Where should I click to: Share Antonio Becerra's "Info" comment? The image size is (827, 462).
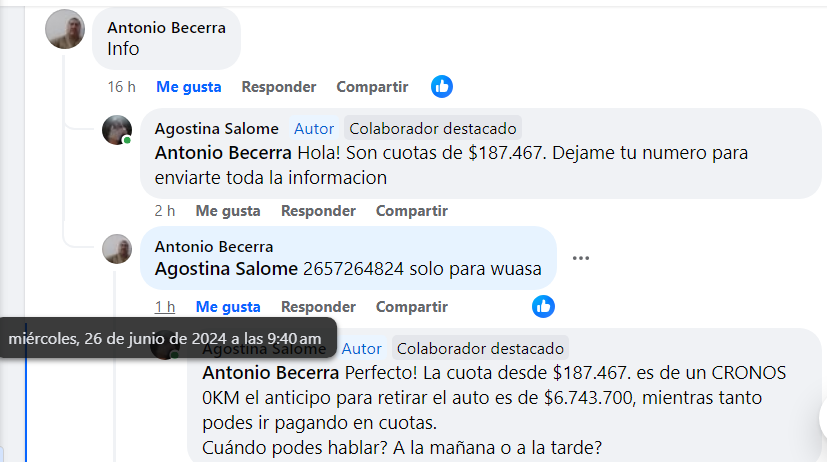[x=372, y=87]
